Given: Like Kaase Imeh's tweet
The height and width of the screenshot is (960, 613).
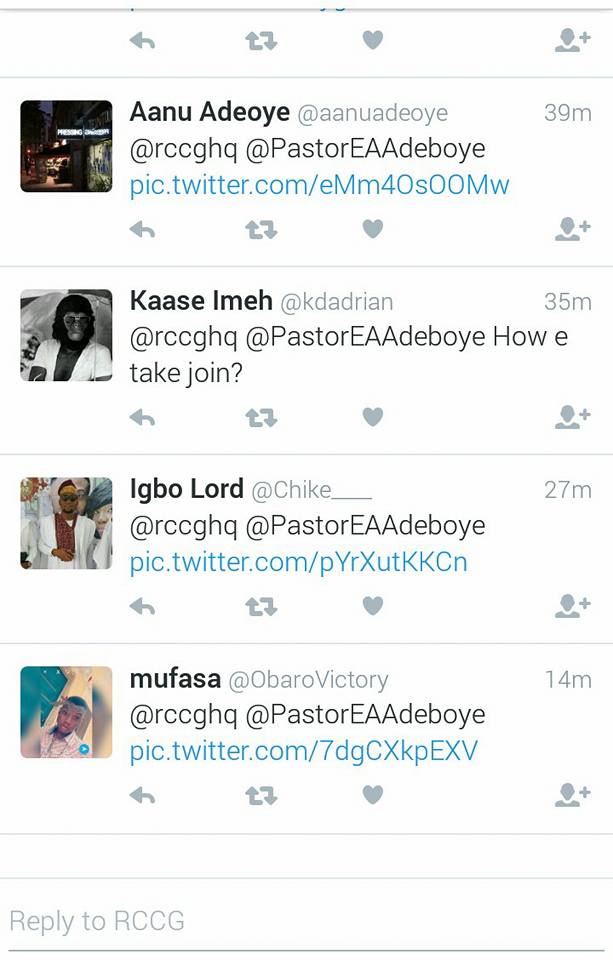Looking at the screenshot, I should (372, 418).
